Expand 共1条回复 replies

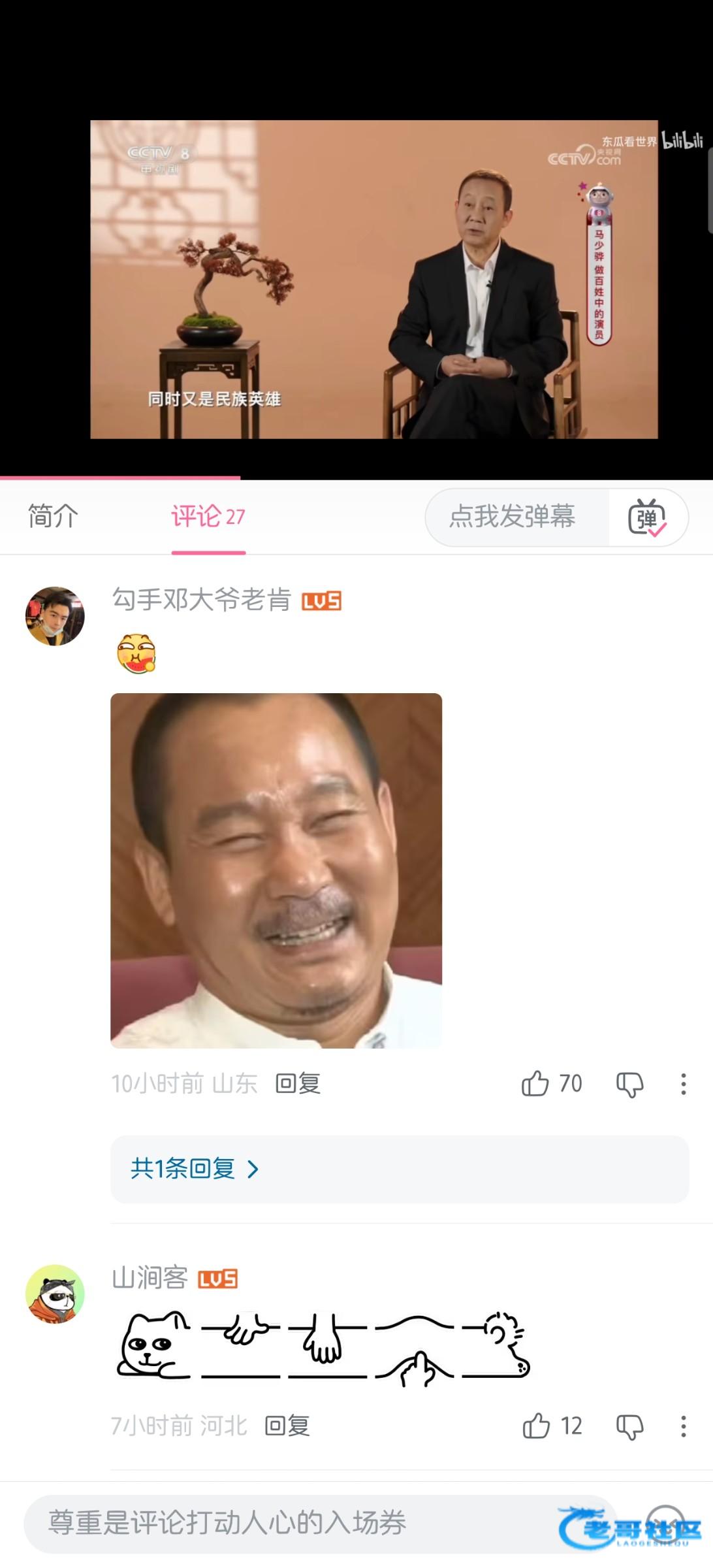tap(195, 1169)
